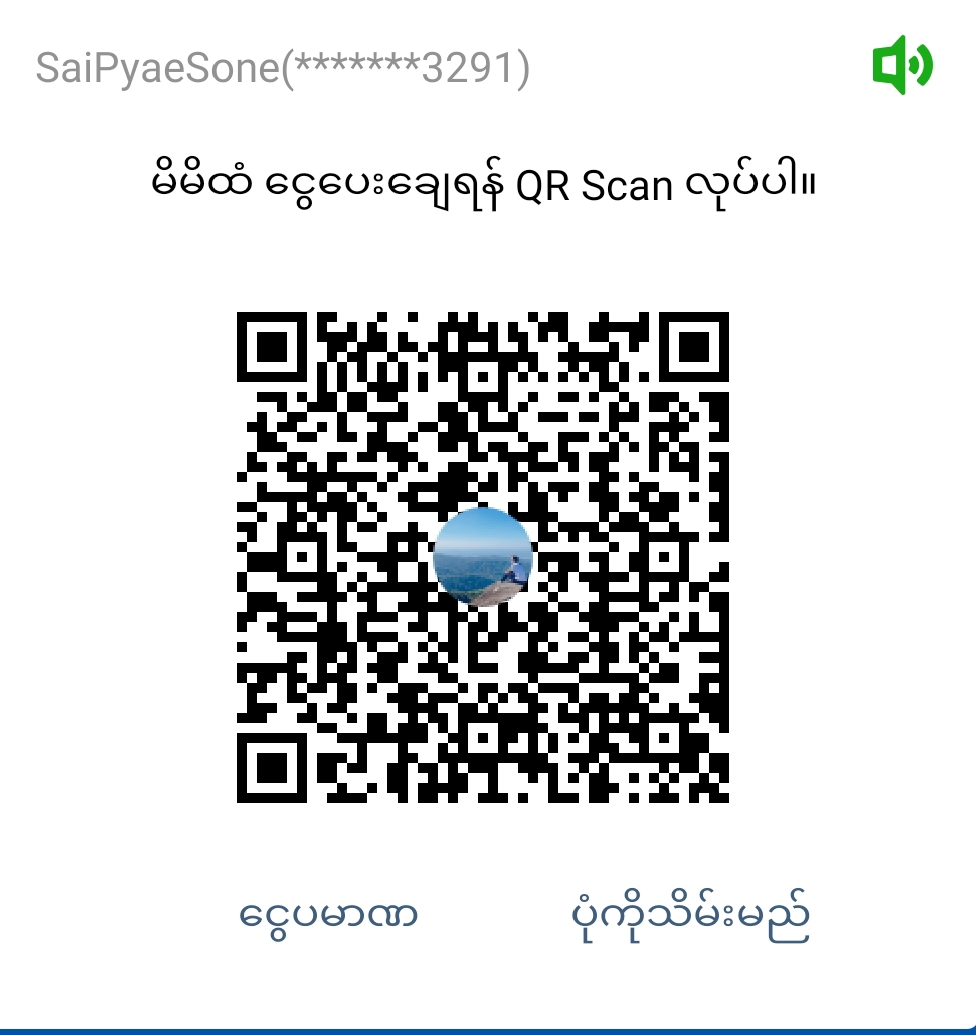Tap the green speaker sound icon

pyautogui.click(x=902, y=66)
